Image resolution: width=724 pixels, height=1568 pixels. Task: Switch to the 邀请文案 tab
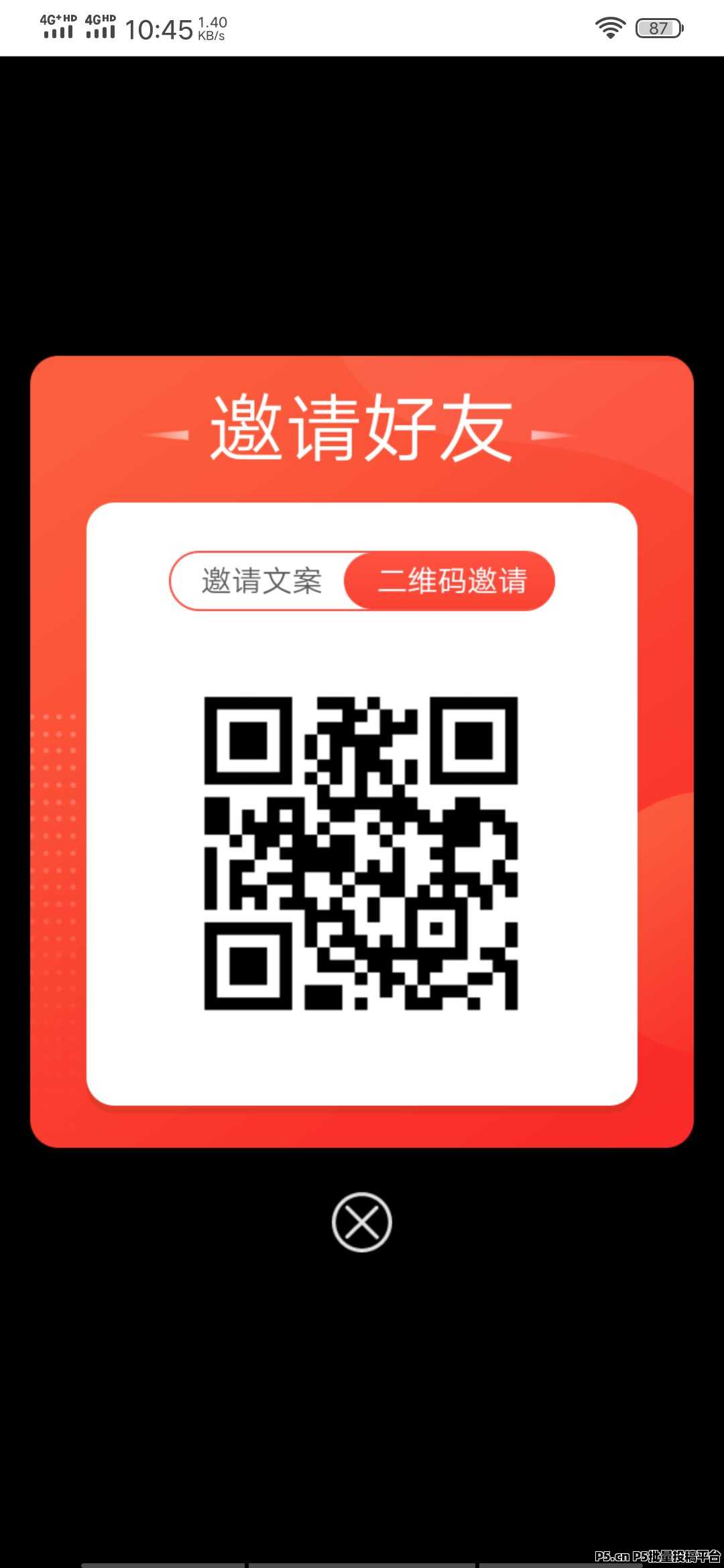[x=261, y=580]
